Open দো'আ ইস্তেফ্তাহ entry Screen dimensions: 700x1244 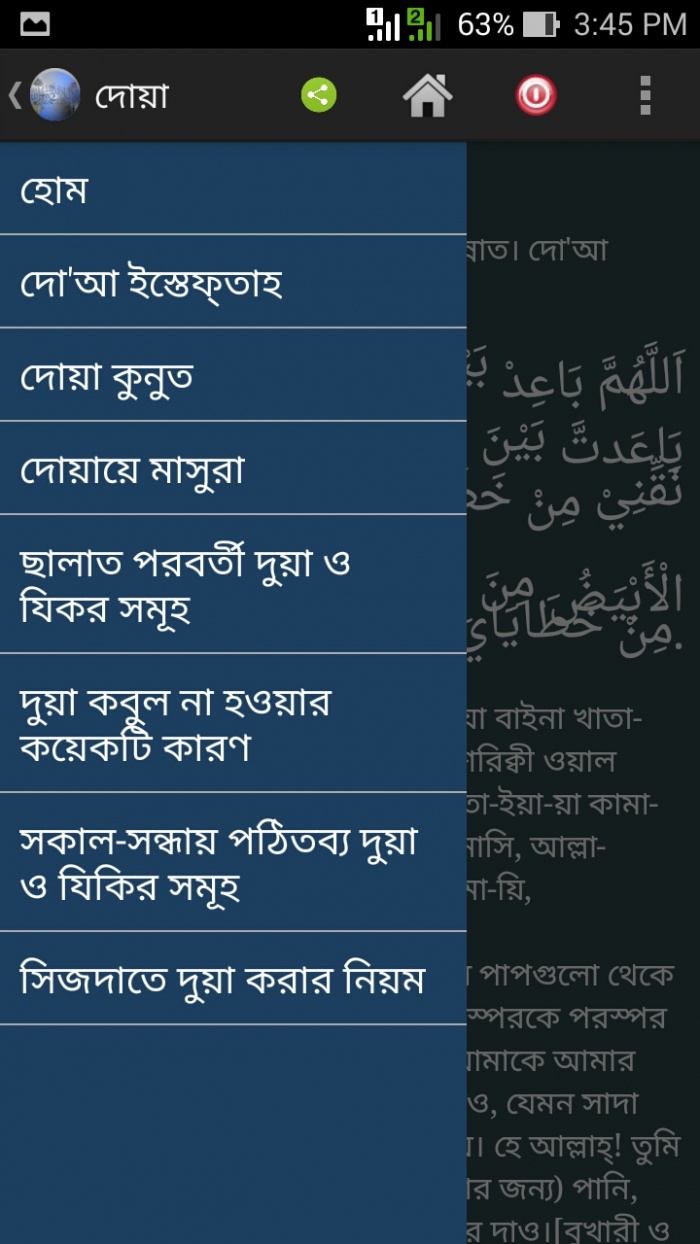click(233, 283)
